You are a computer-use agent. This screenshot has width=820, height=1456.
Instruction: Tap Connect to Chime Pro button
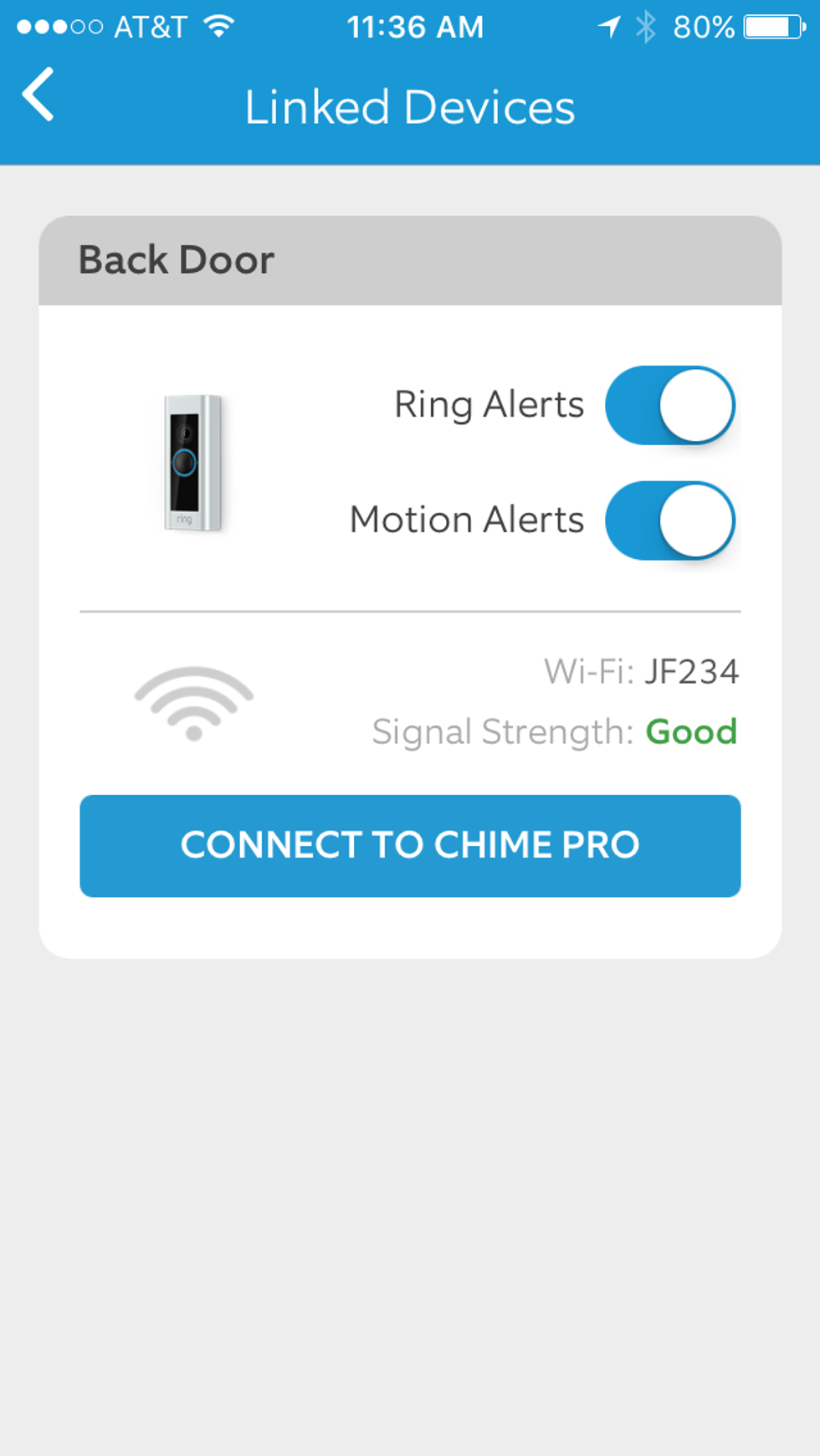click(410, 845)
